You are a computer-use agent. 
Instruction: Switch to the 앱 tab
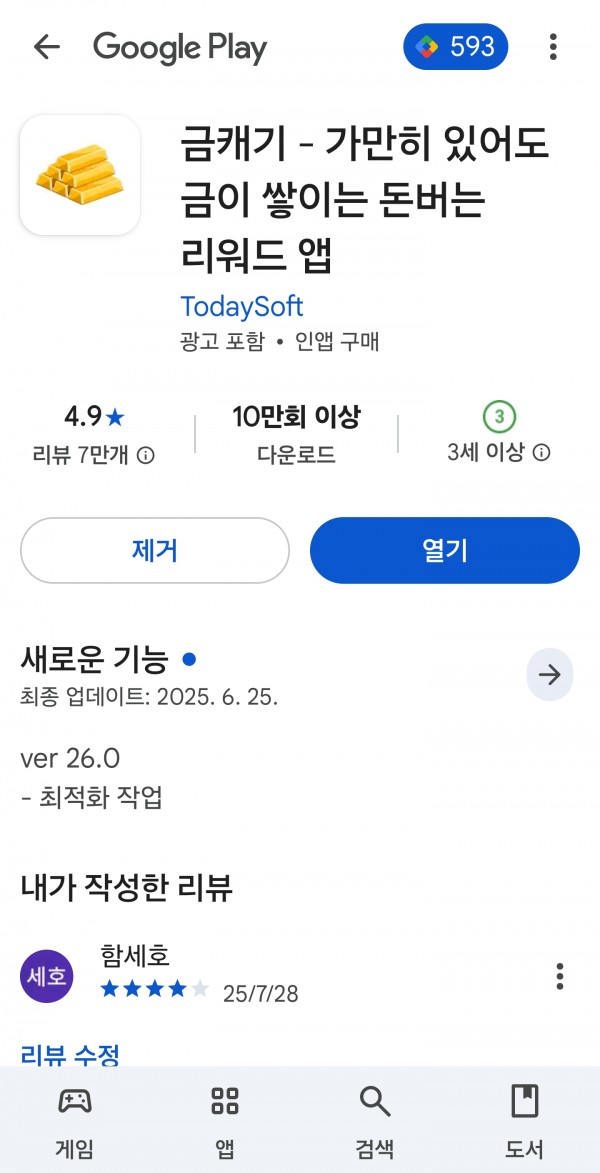[224, 1122]
